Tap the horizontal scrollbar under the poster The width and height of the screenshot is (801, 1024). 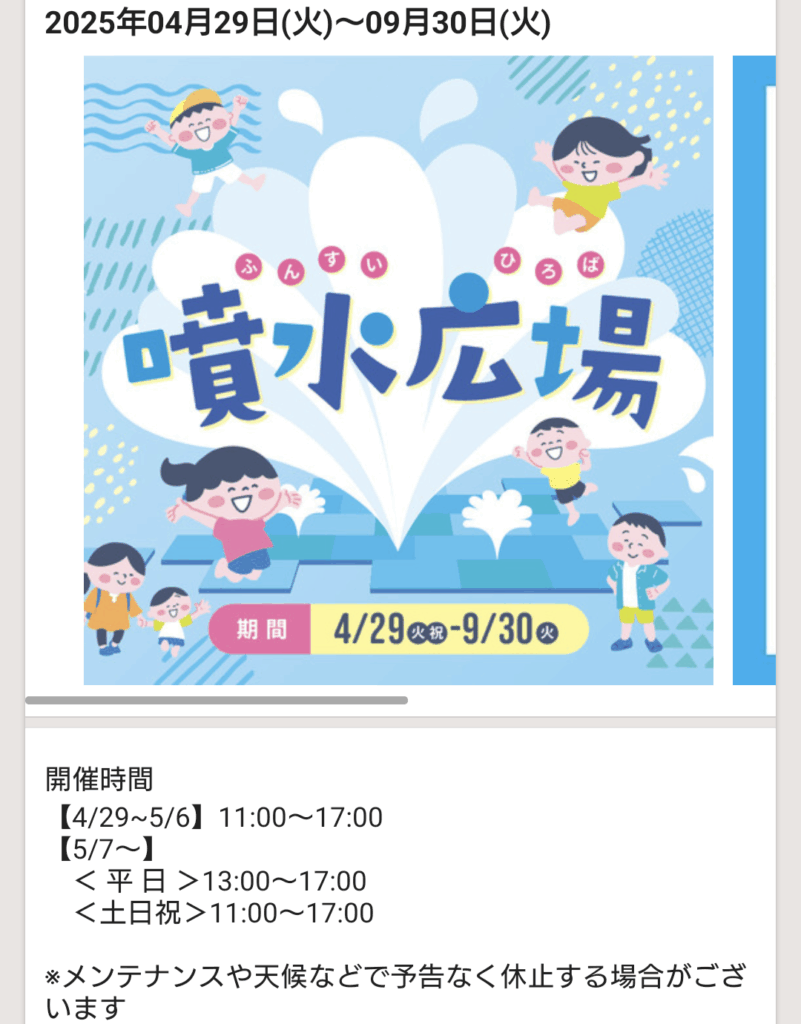point(216,700)
